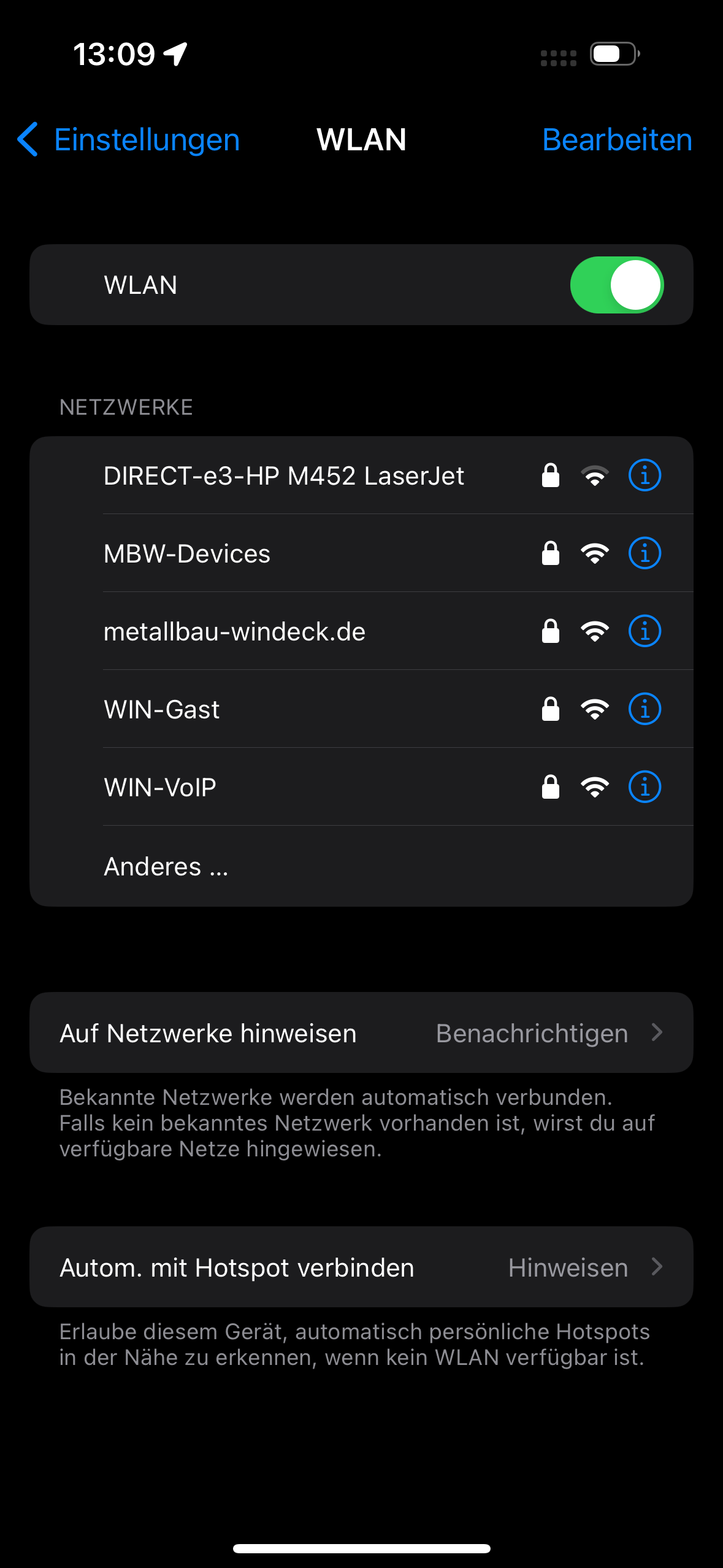Turn off the WLAN switch
This screenshot has height=1568, width=723.
tap(616, 285)
